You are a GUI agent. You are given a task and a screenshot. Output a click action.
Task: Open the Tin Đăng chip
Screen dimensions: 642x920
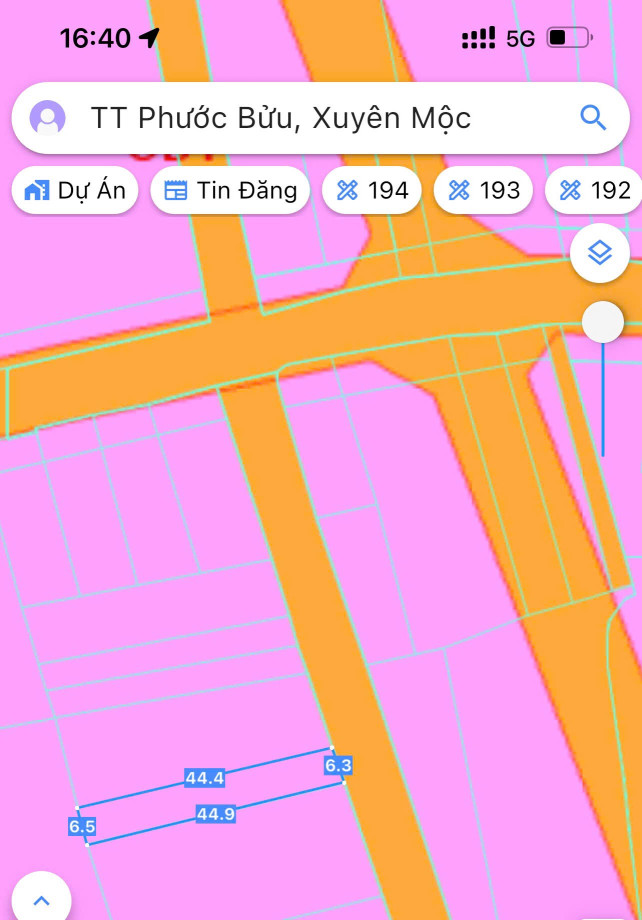coord(230,190)
